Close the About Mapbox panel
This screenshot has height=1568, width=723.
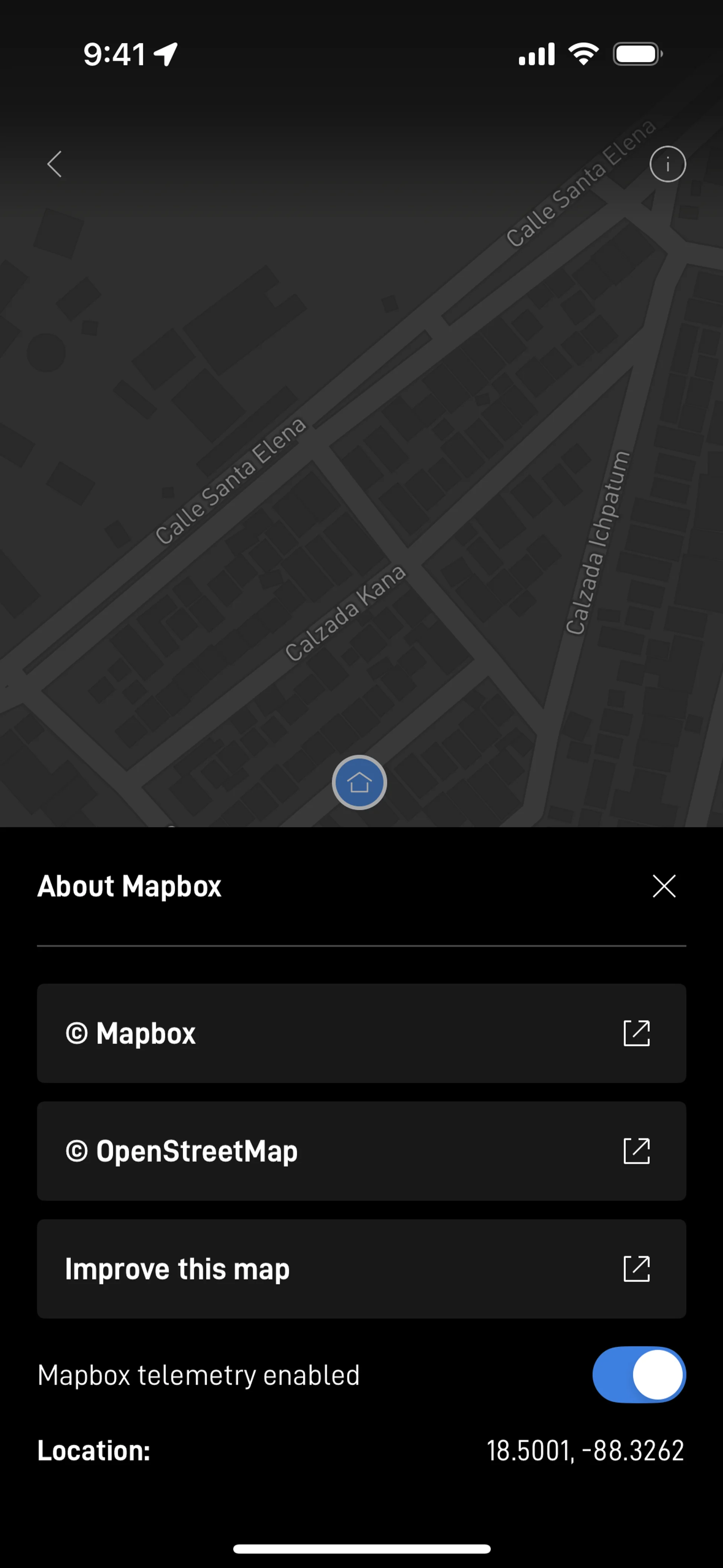click(x=664, y=886)
